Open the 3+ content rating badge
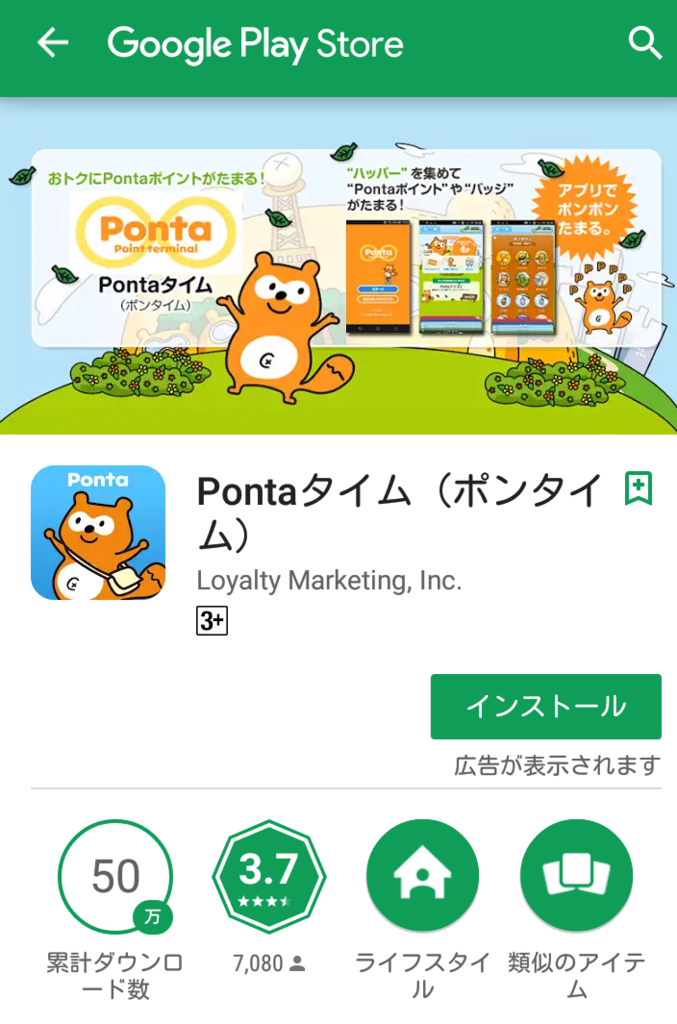Image resolution: width=677 pixels, height=1024 pixels. click(212, 621)
